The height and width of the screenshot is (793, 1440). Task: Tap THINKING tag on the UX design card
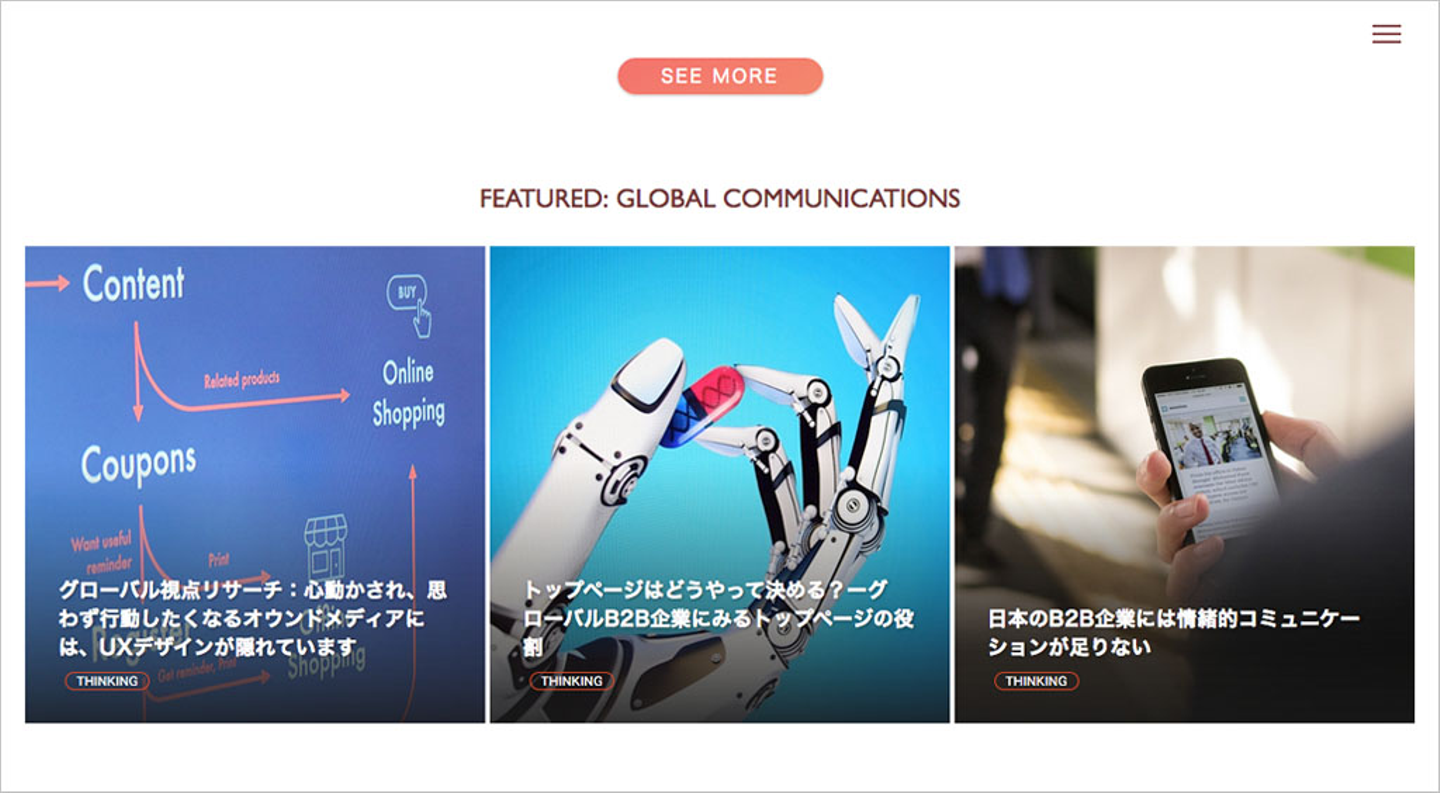(x=107, y=681)
